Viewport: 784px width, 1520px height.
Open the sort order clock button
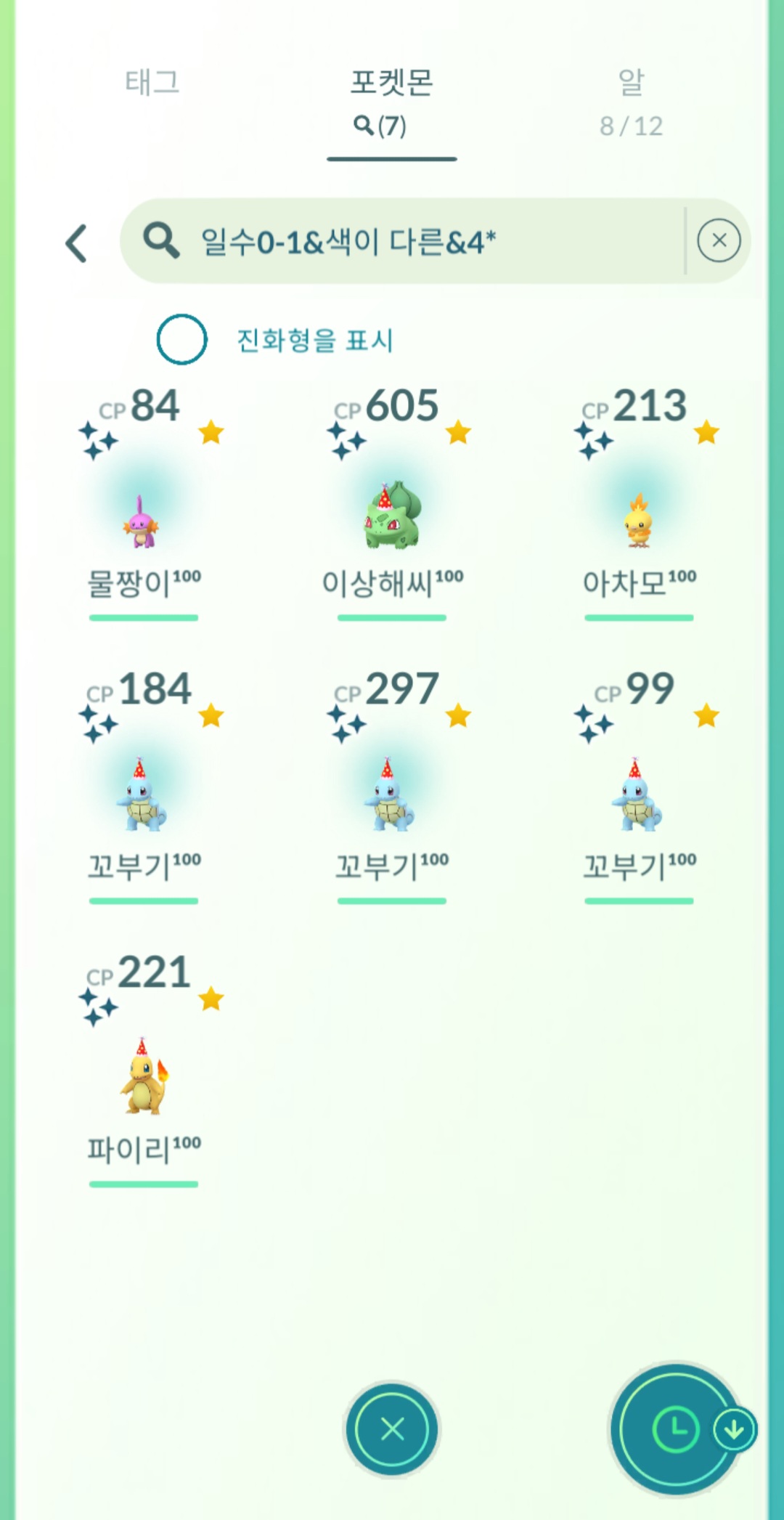pyautogui.click(x=676, y=1429)
